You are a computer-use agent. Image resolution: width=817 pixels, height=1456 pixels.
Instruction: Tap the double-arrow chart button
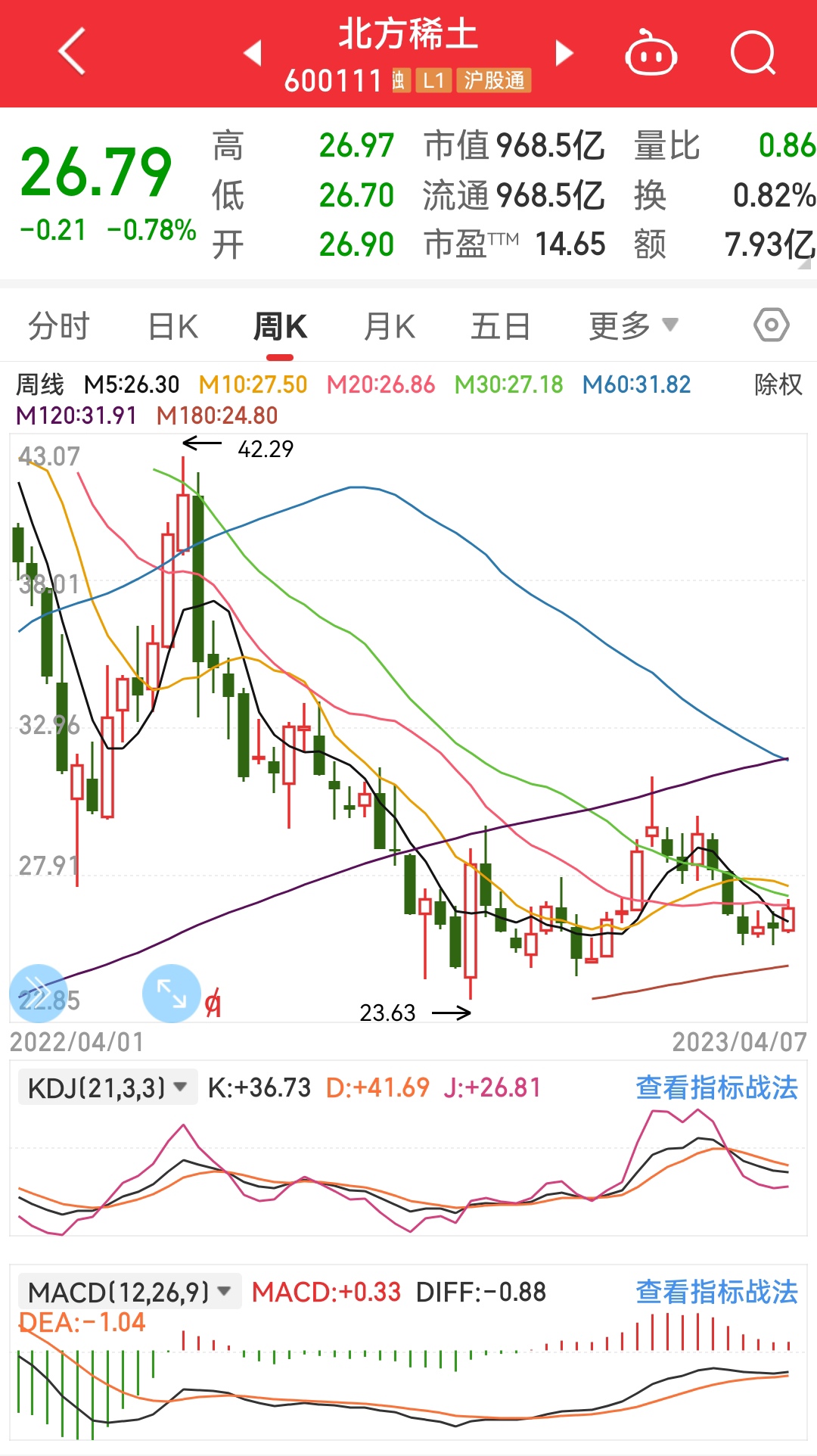[38, 993]
